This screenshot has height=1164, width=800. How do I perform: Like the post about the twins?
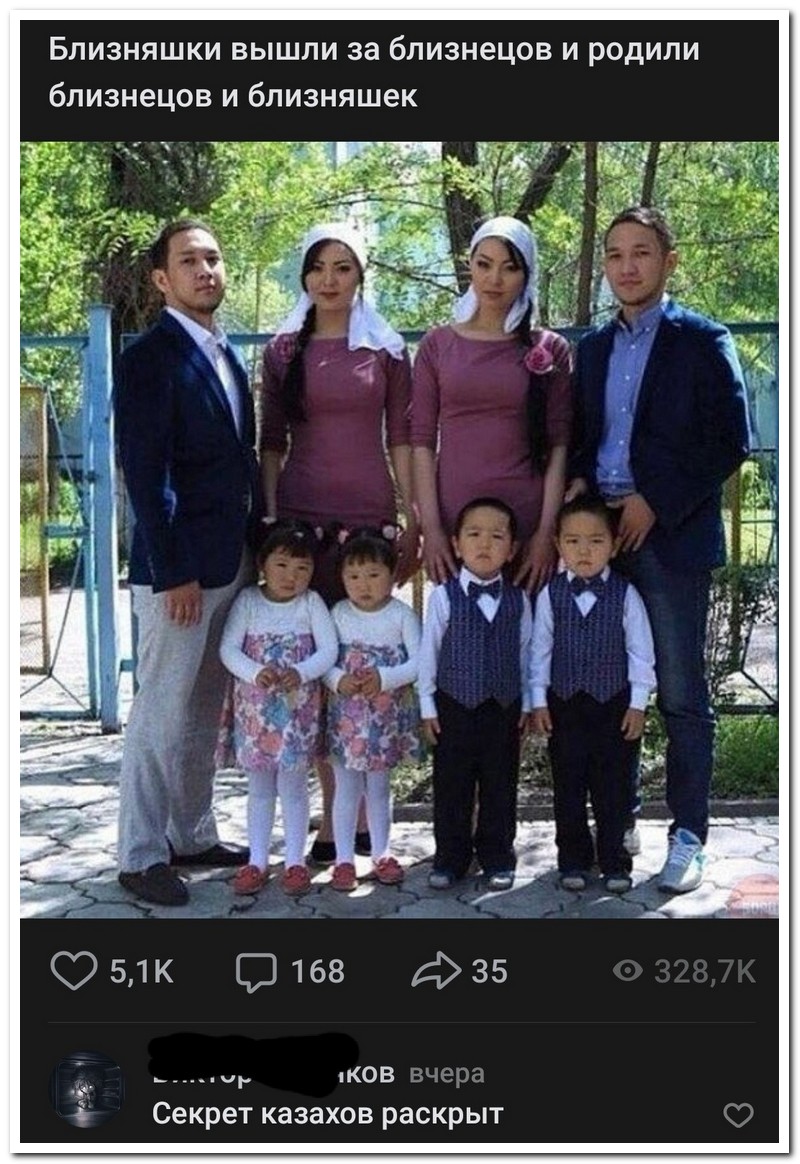[75, 970]
